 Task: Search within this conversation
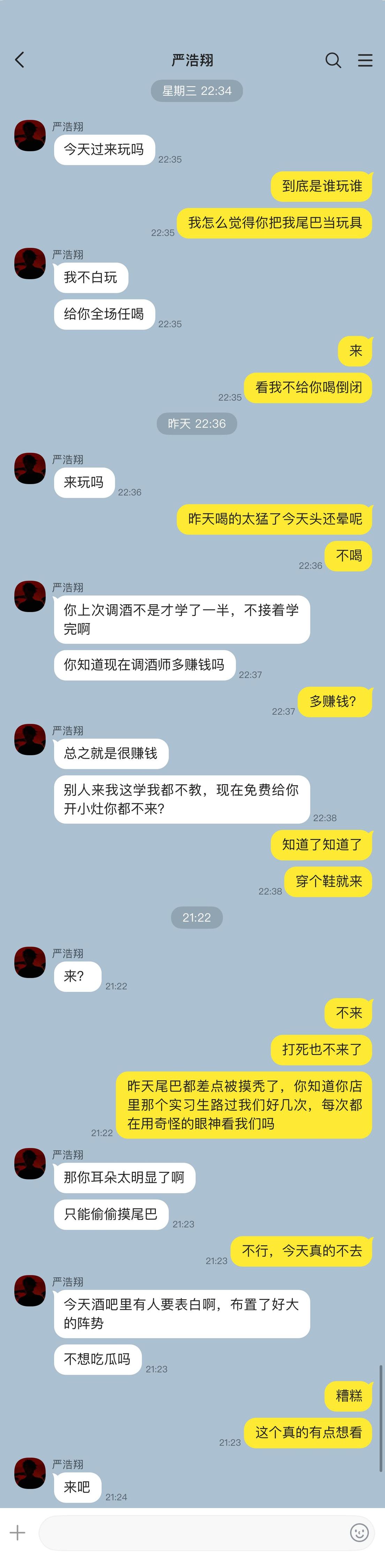pos(333,60)
